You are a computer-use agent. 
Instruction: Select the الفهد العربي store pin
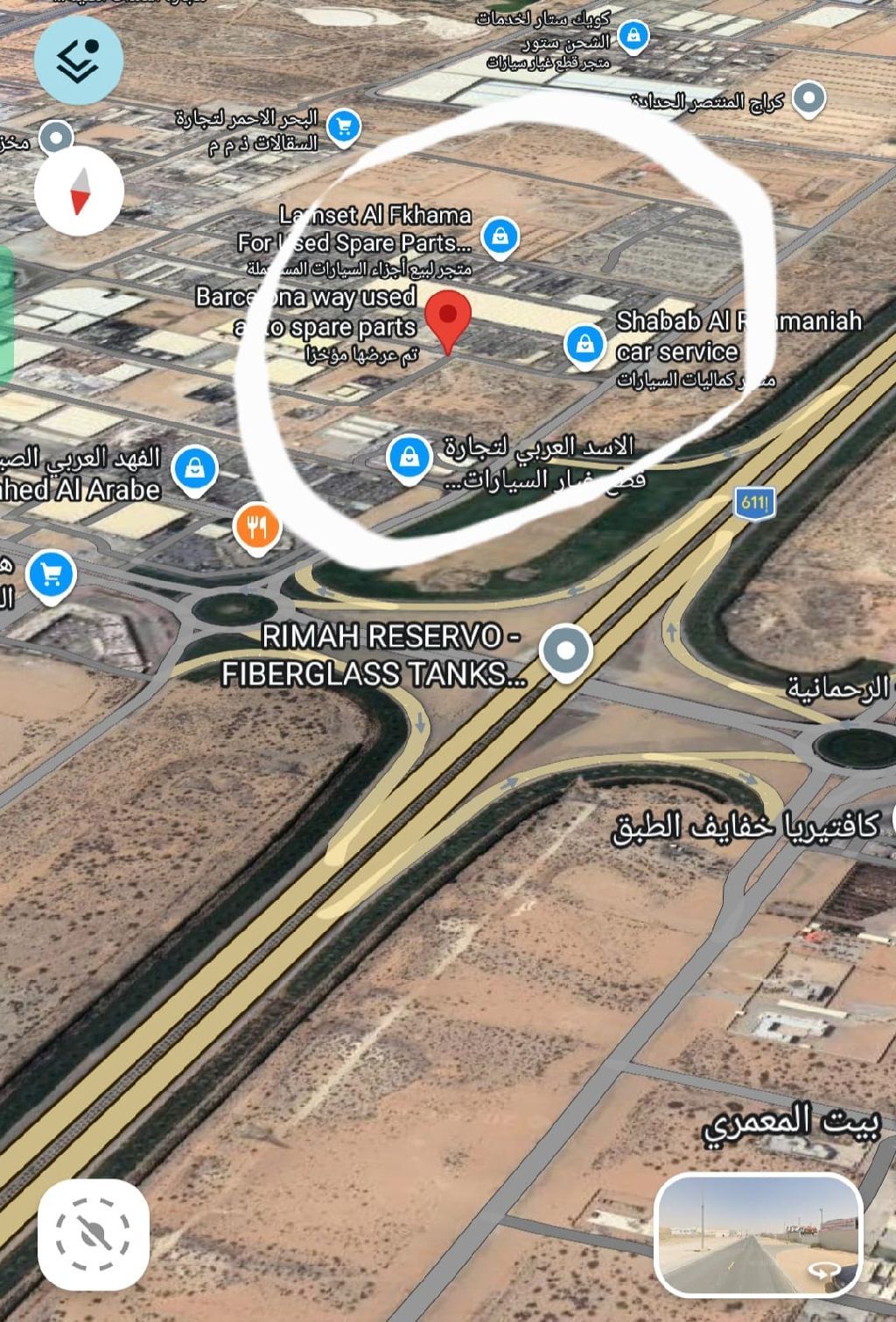coord(195,468)
